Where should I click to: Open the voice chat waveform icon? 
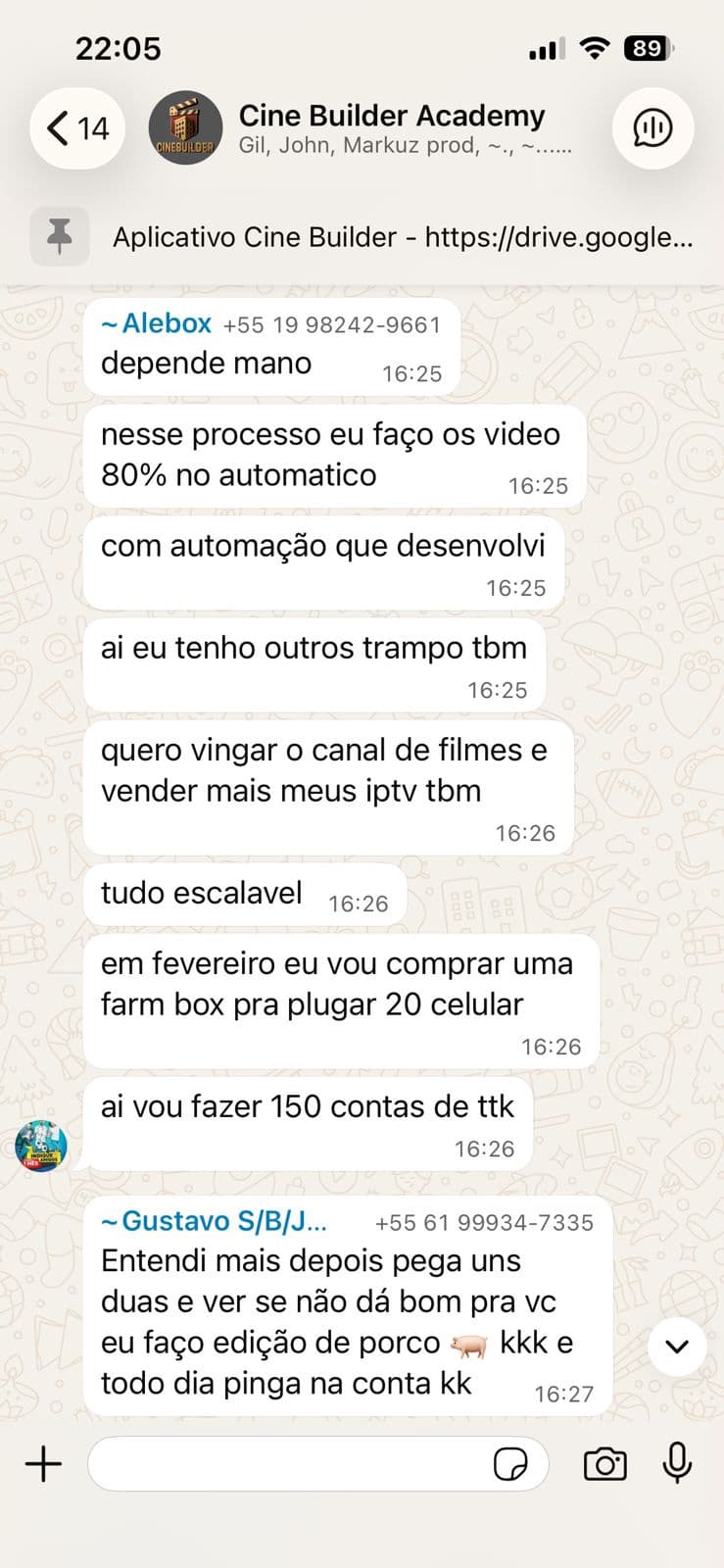tap(652, 127)
